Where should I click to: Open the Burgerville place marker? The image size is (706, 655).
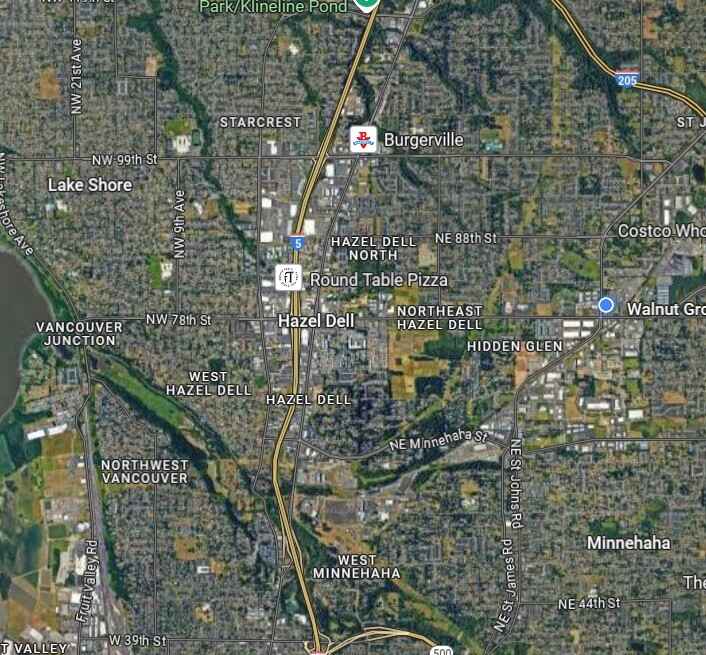(364, 140)
